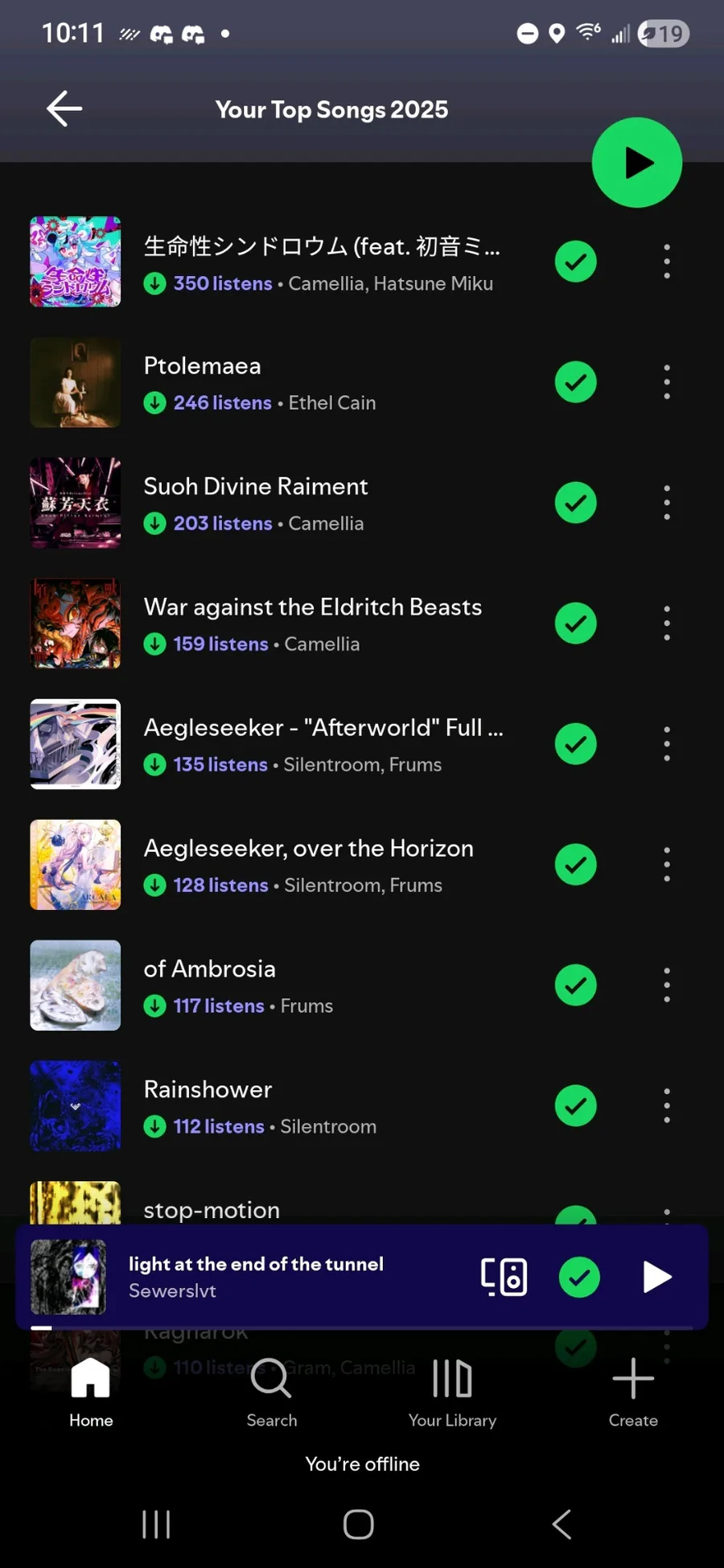Open Your Library tab
Screen dimensions: 724x1568
tap(452, 1392)
